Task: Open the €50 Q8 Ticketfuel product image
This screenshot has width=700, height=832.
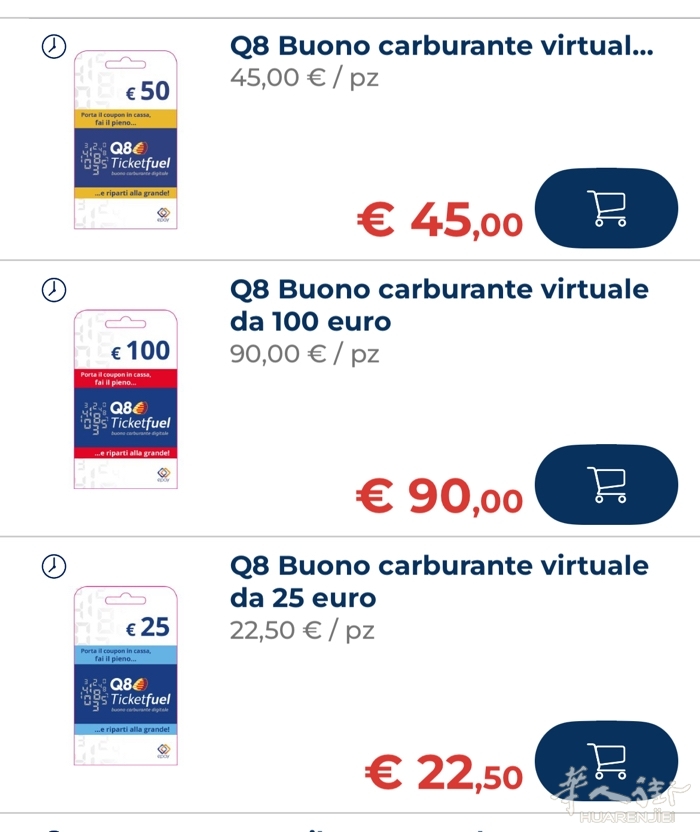Action: (125, 140)
